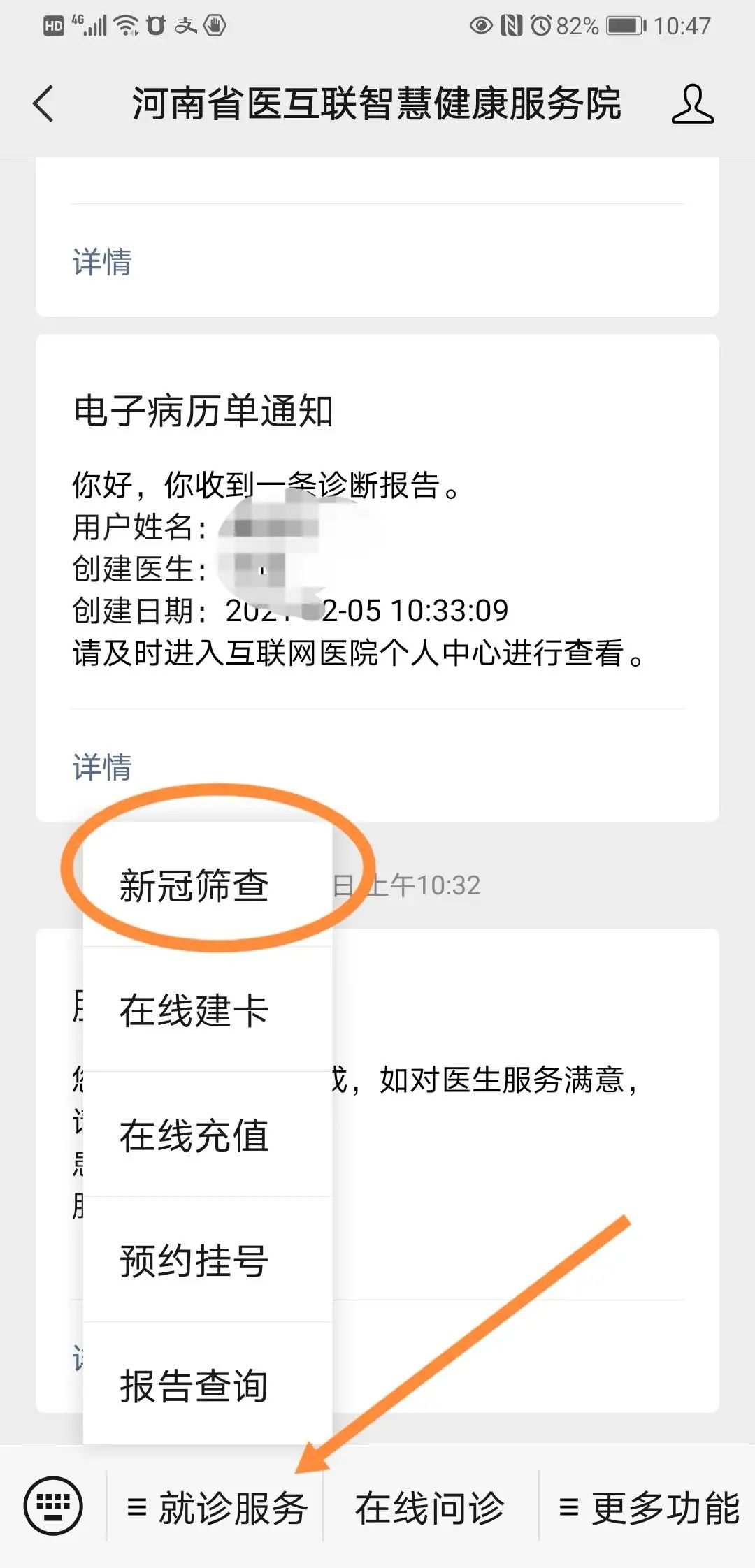Open 详情 of the topmost message card
The width and height of the screenshot is (755, 1568).
(x=102, y=262)
